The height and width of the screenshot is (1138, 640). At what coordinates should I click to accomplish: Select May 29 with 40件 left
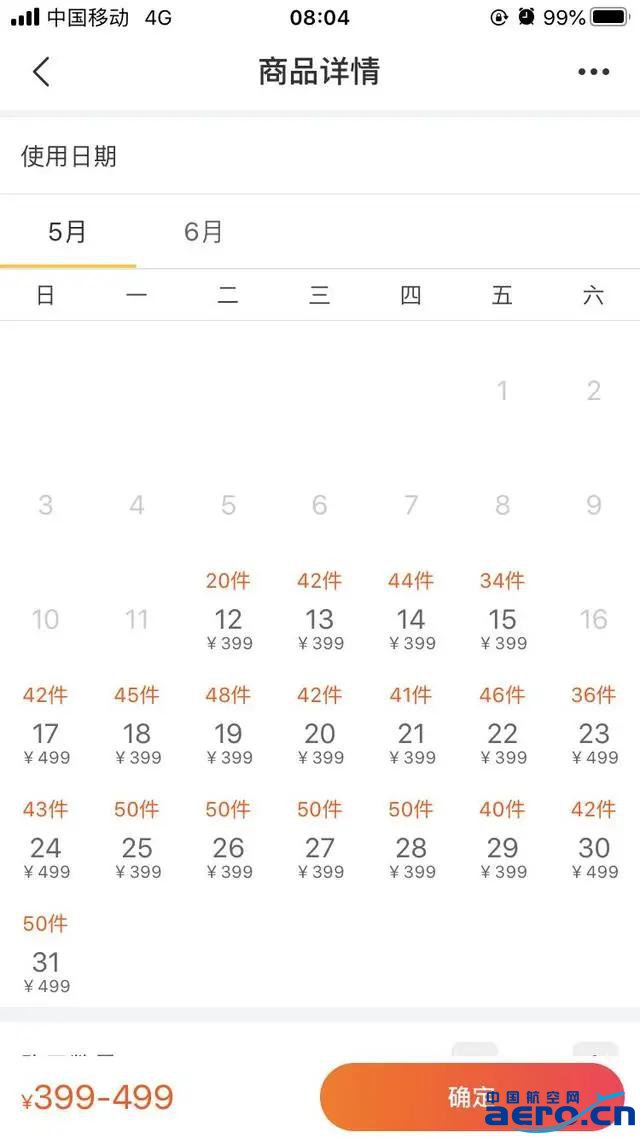pyautogui.click(x=502, y=840)
